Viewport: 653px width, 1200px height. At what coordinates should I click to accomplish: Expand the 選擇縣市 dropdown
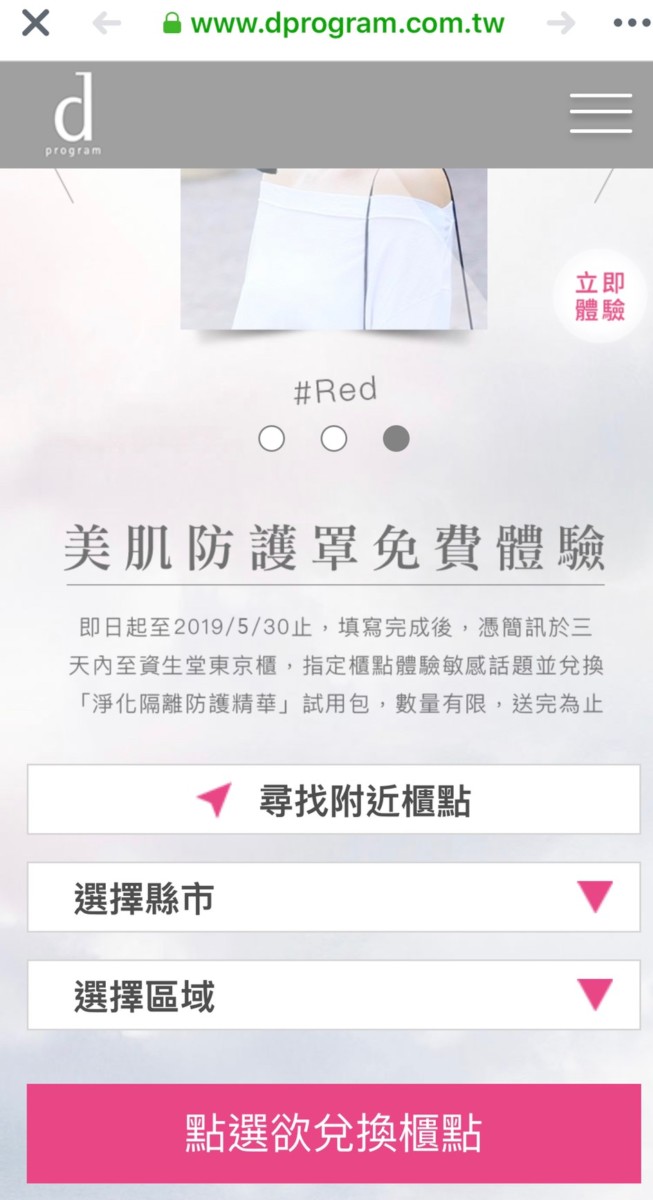coord(334,898)
